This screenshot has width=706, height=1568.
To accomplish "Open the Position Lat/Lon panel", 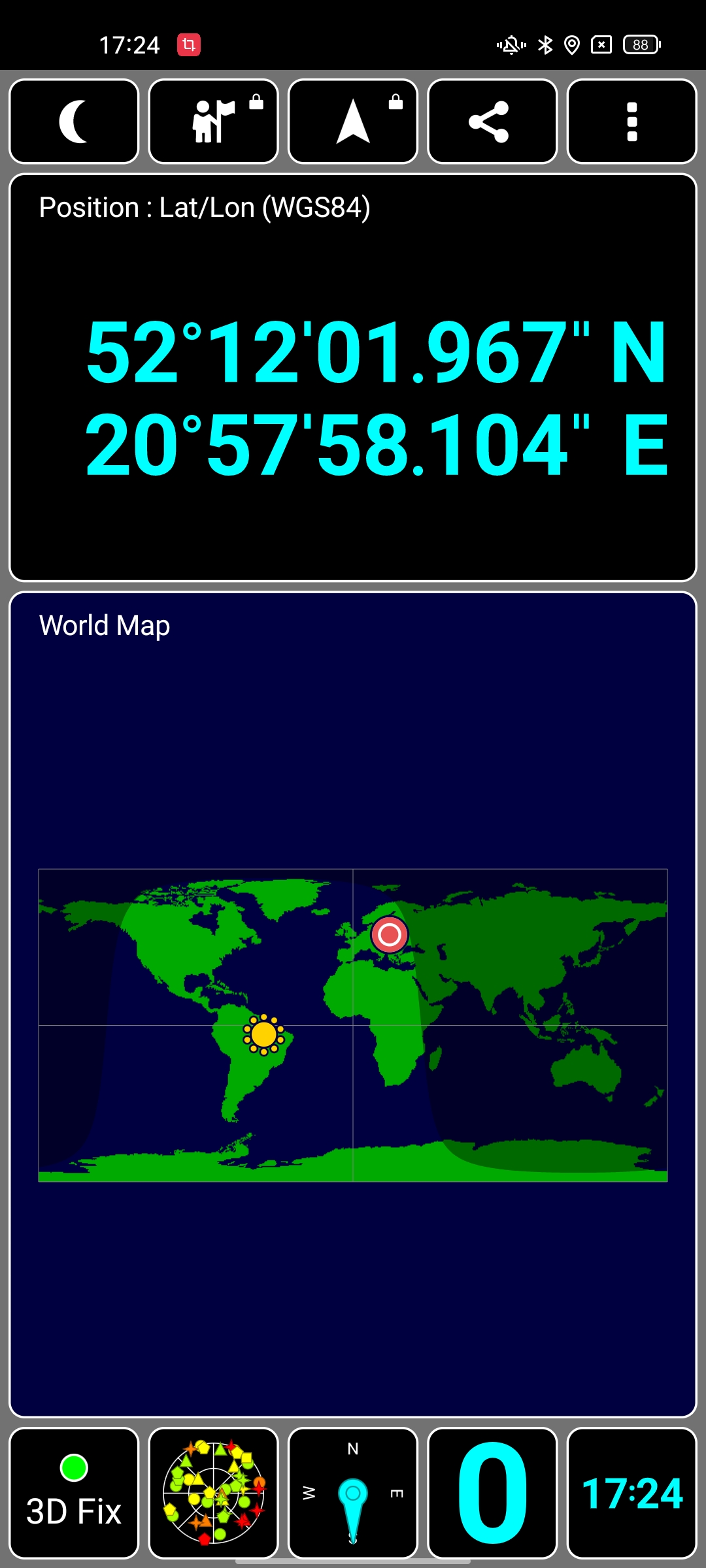I will tap(353, 378).
